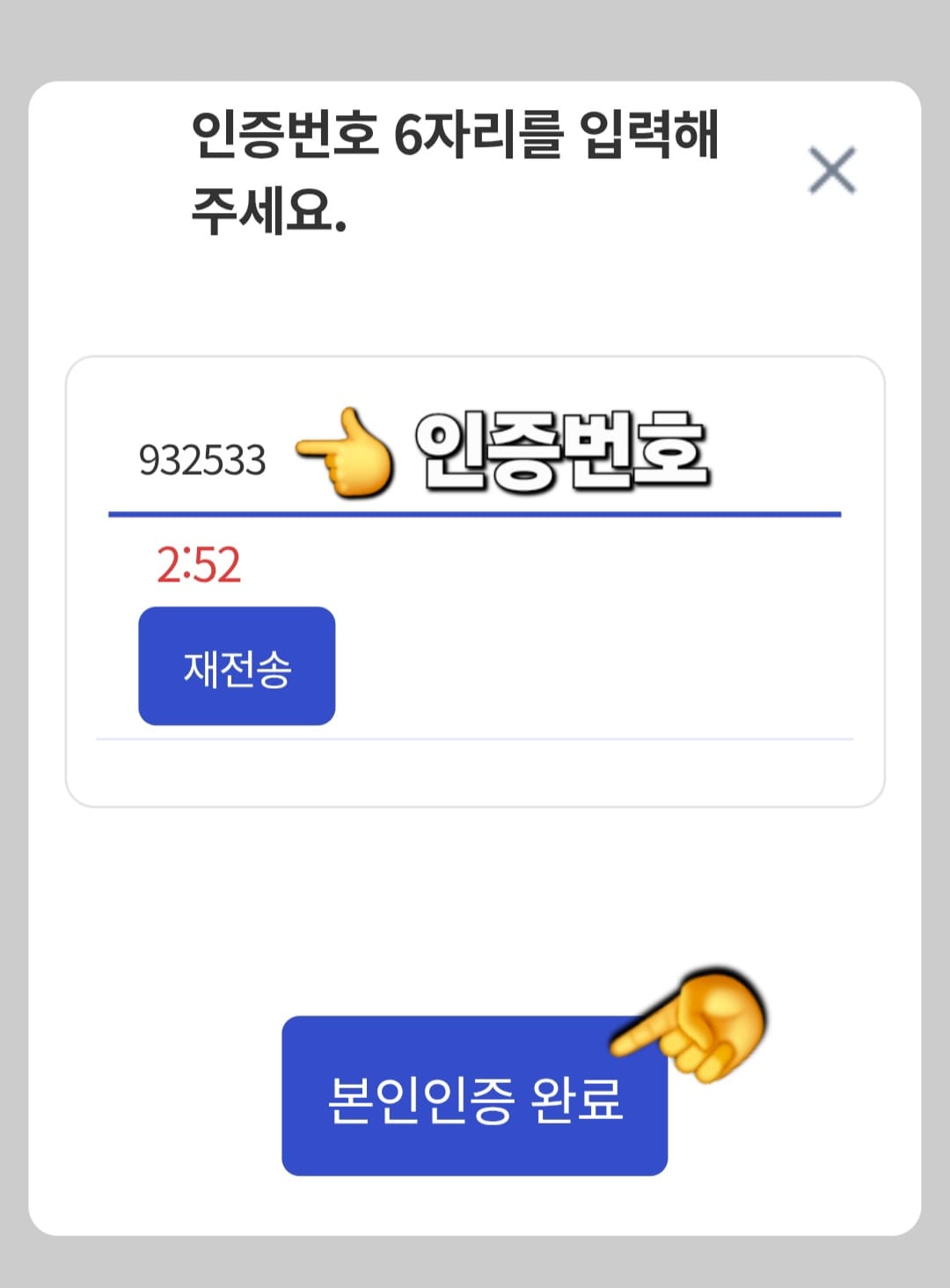Tap the digits after the 93 in code

224,457
